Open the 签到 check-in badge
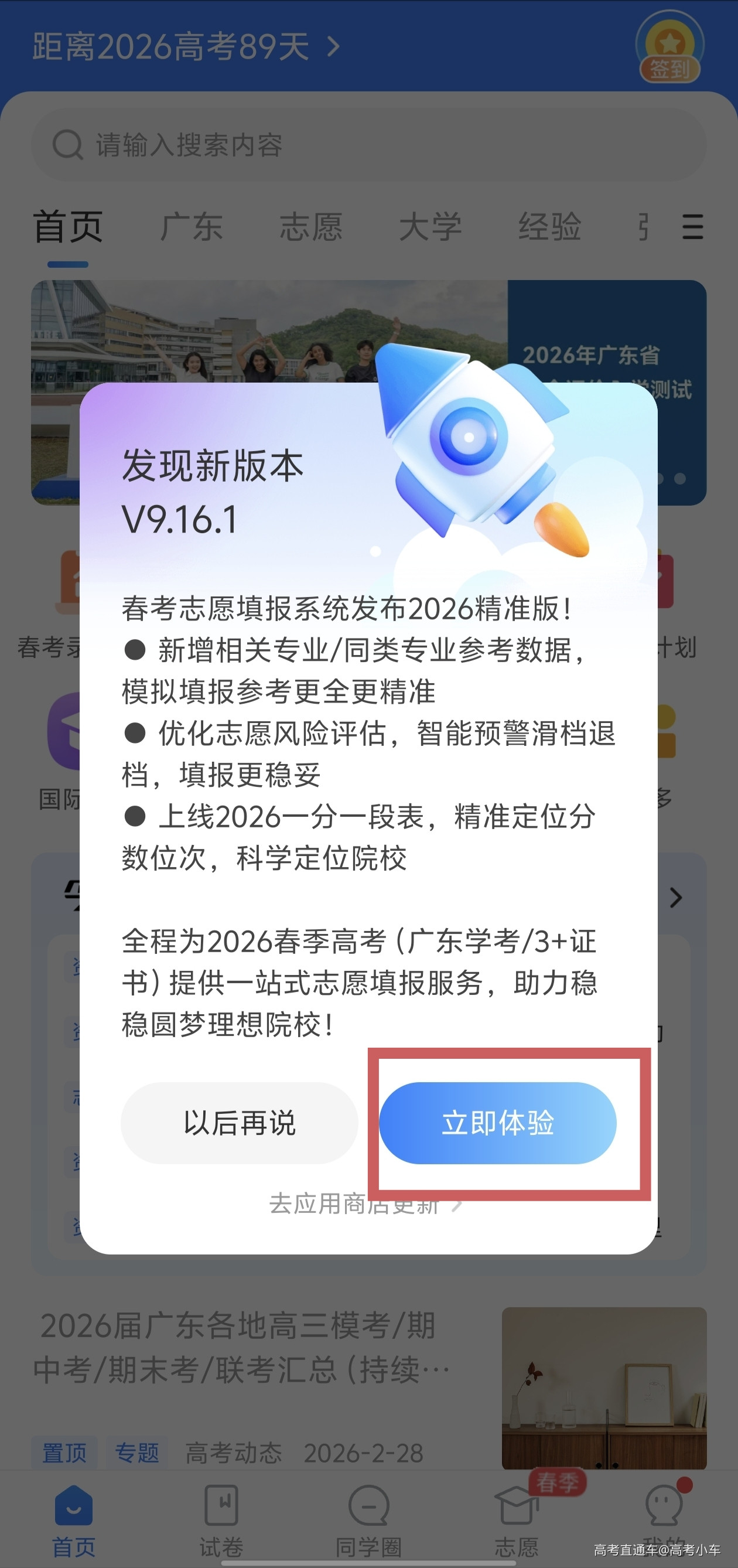The image size is (738, 1568). [x=669, y=49]
